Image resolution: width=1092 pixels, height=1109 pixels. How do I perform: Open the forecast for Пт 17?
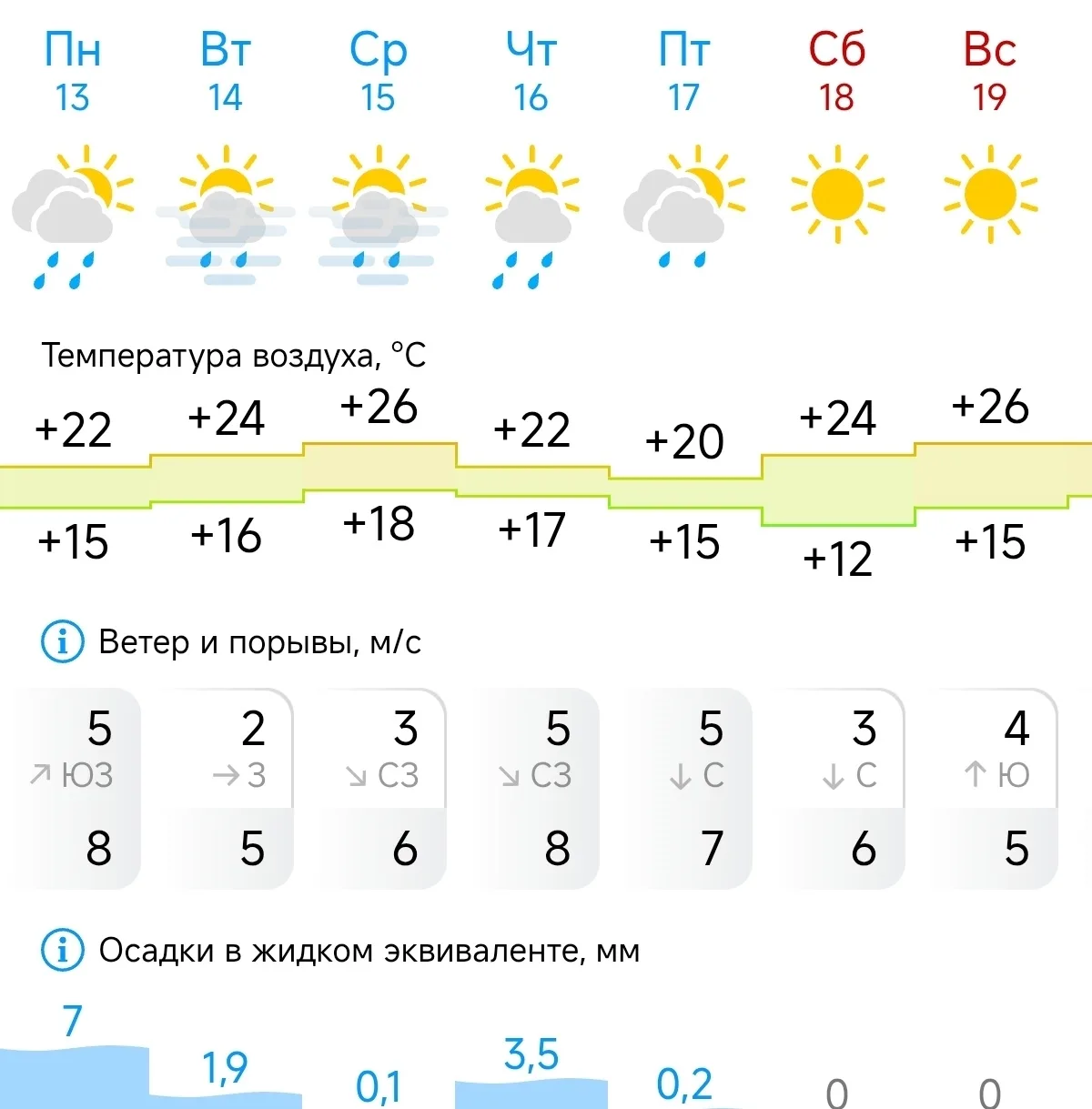click(x=684, y=72)
